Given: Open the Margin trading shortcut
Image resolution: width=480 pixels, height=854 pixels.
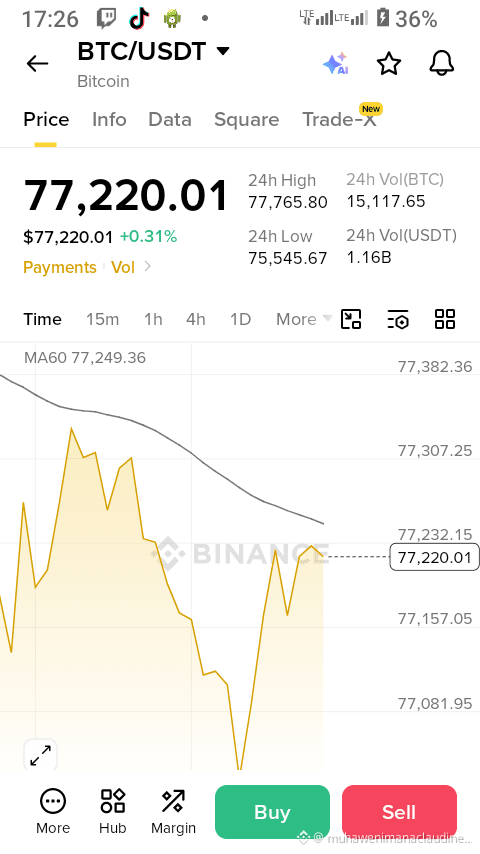Looking at the screenshot, I should (x=173, y=812).
